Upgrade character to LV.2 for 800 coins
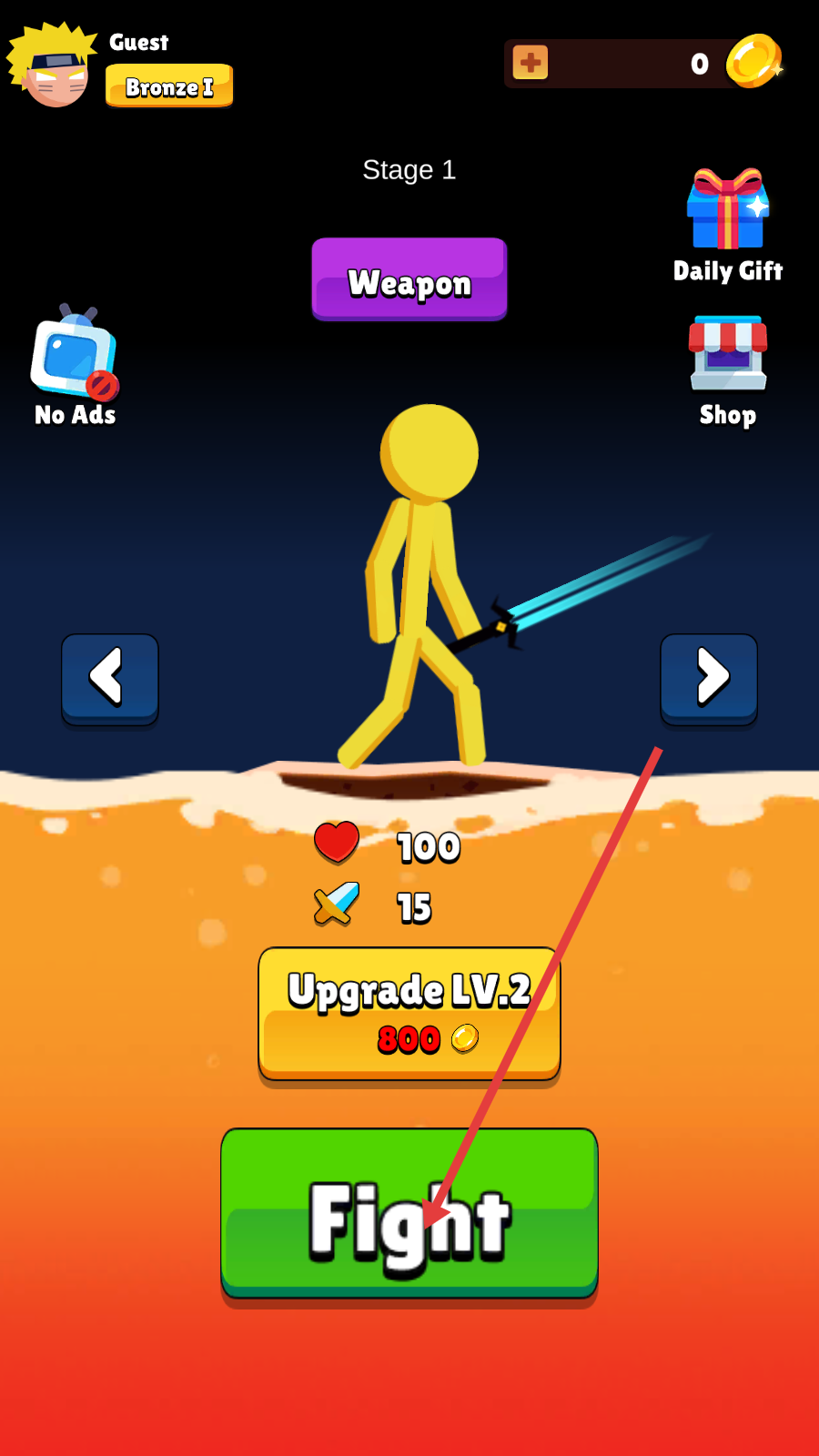The image size is (819, 1456). coord(409,1013)
